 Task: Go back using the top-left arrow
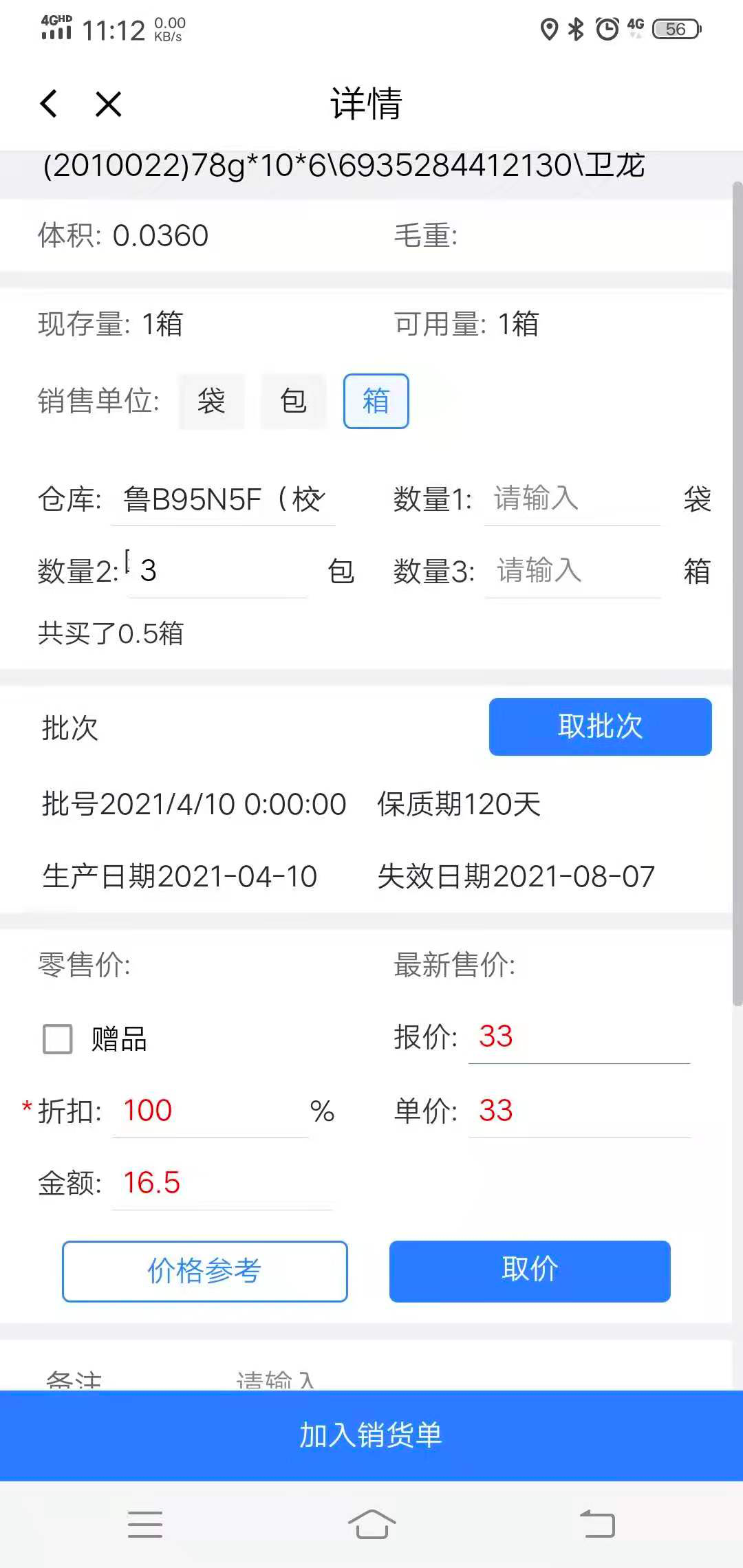click(49, 105)
